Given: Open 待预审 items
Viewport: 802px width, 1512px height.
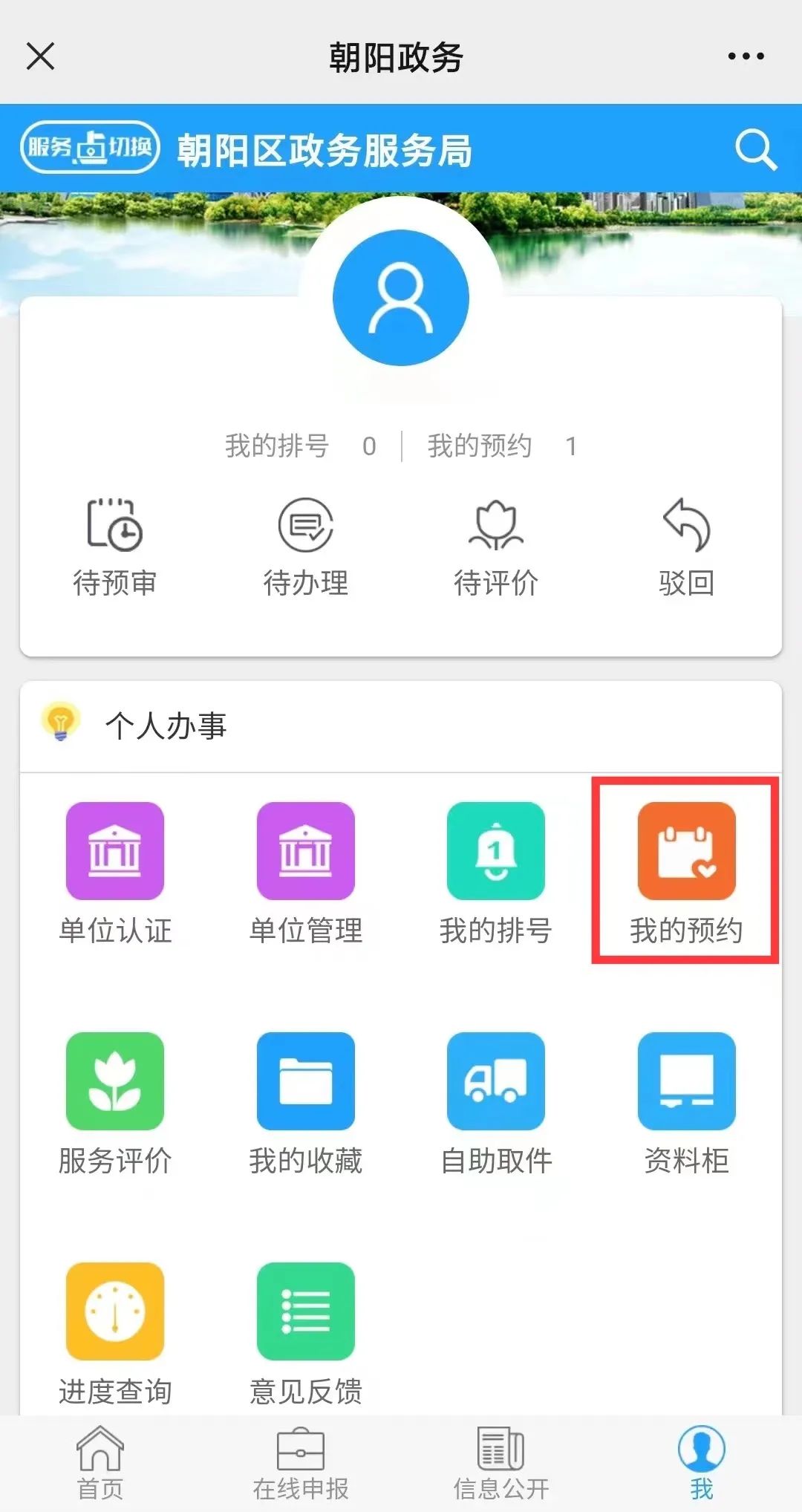Looking at the screenshot, I should (x=114, y=548).
